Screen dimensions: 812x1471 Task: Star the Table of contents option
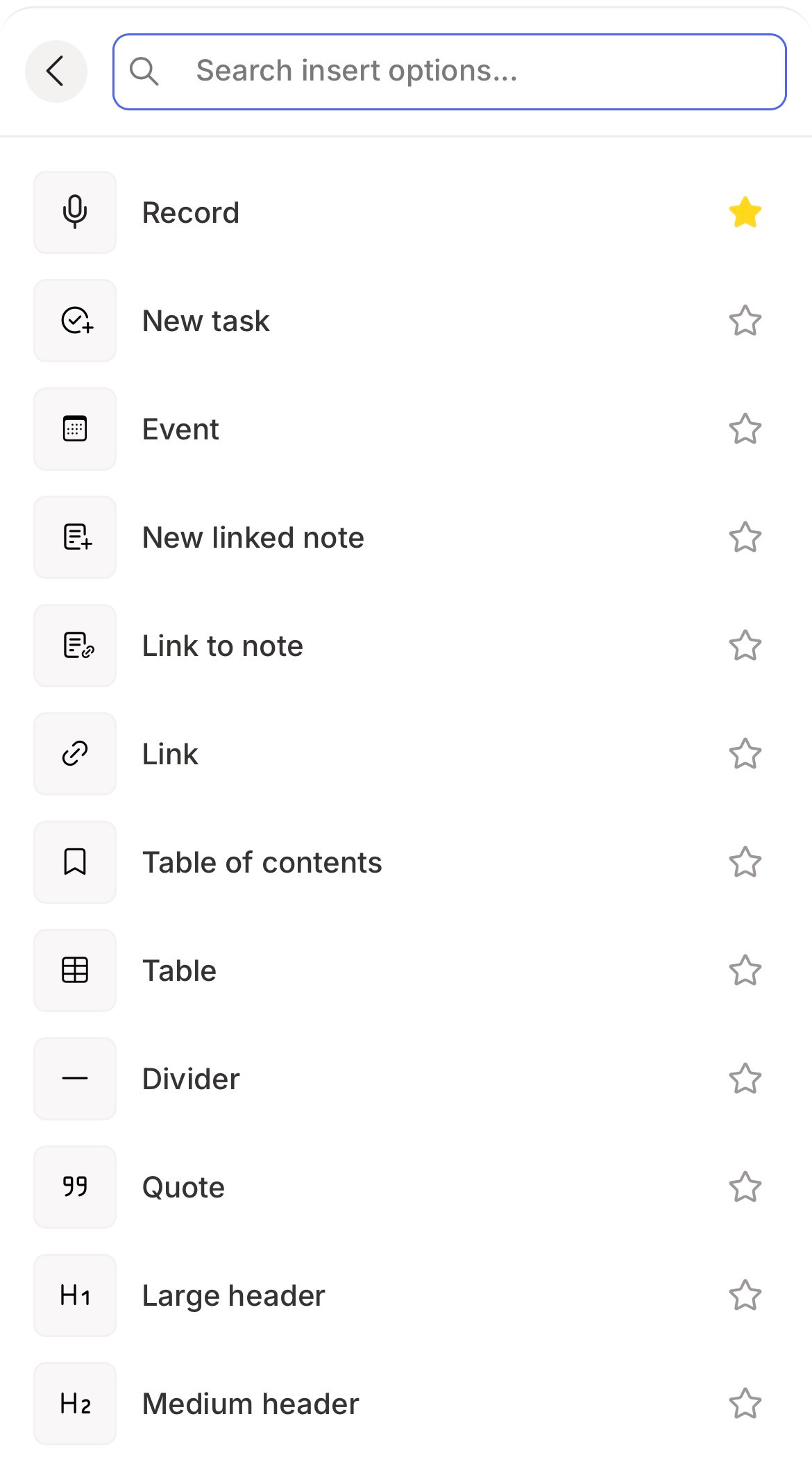745,862
